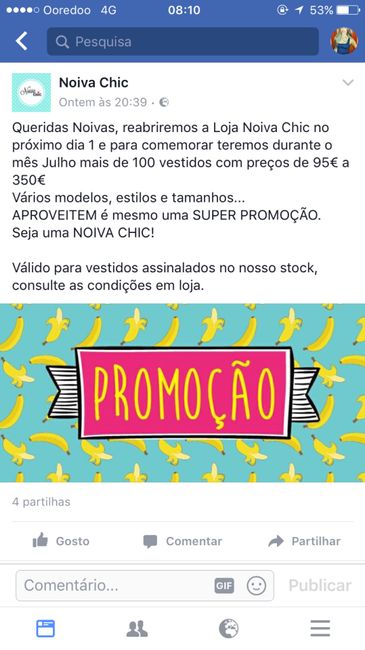Share the post with Partilhar

tap(304, 541)
